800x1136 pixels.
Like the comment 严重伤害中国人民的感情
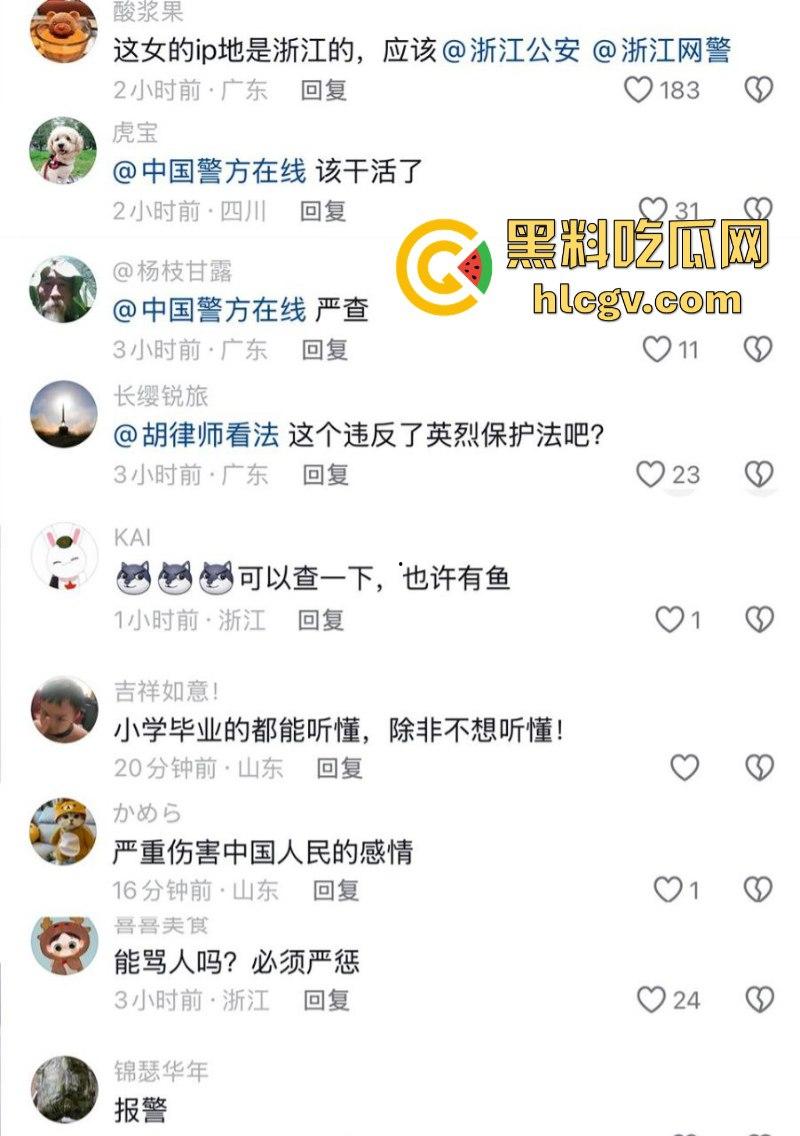(x=668, y=889)
